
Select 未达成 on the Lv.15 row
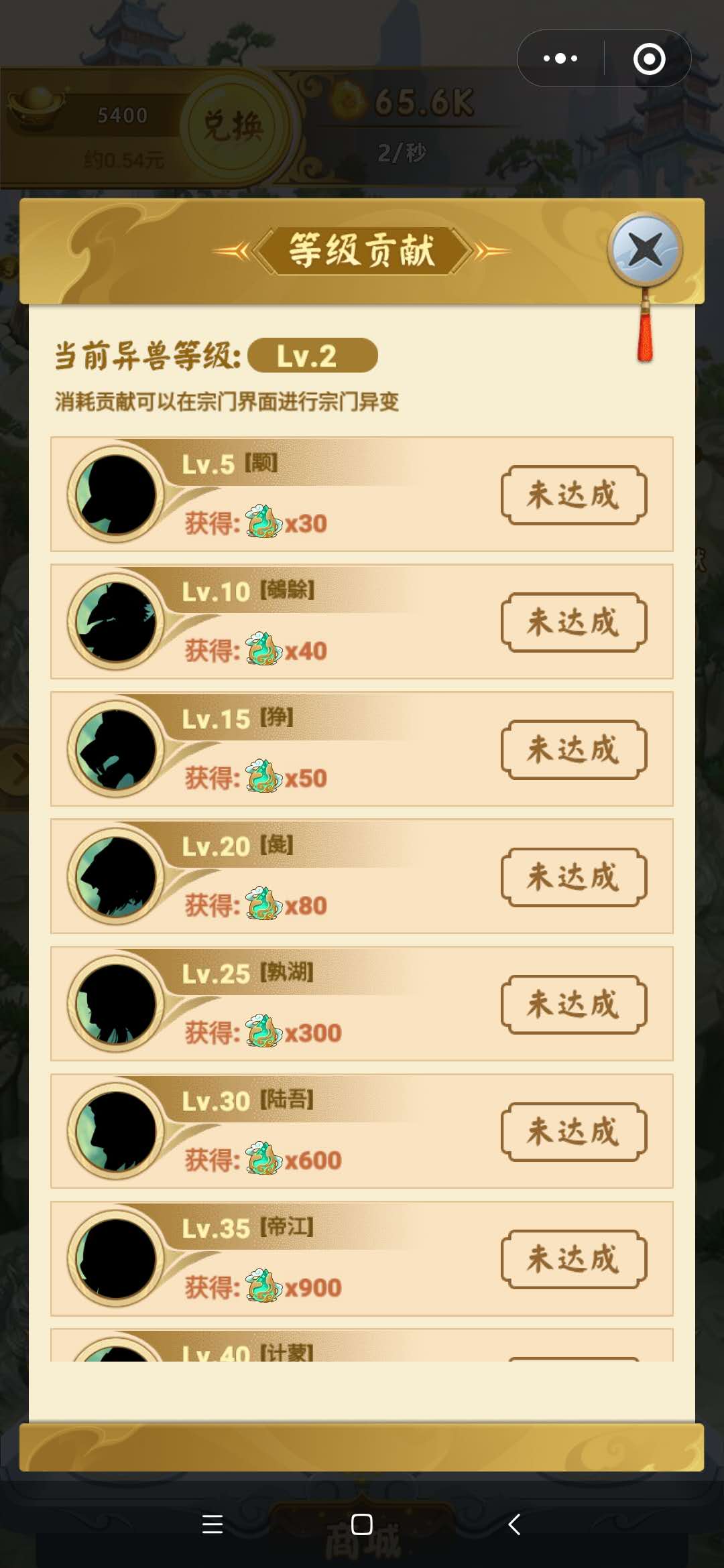573,750
